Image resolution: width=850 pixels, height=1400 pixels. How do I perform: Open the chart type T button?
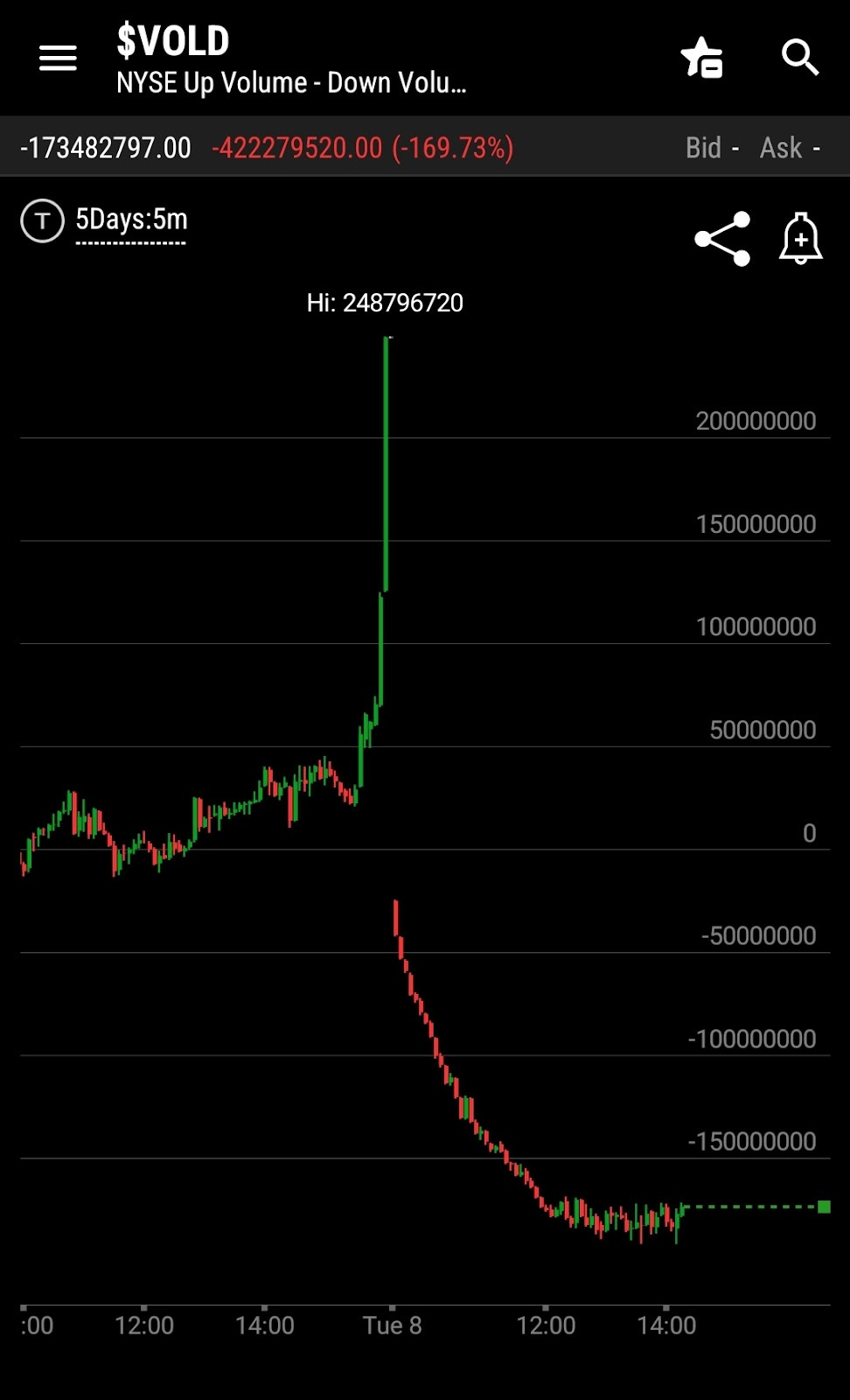tap(42, 220)
